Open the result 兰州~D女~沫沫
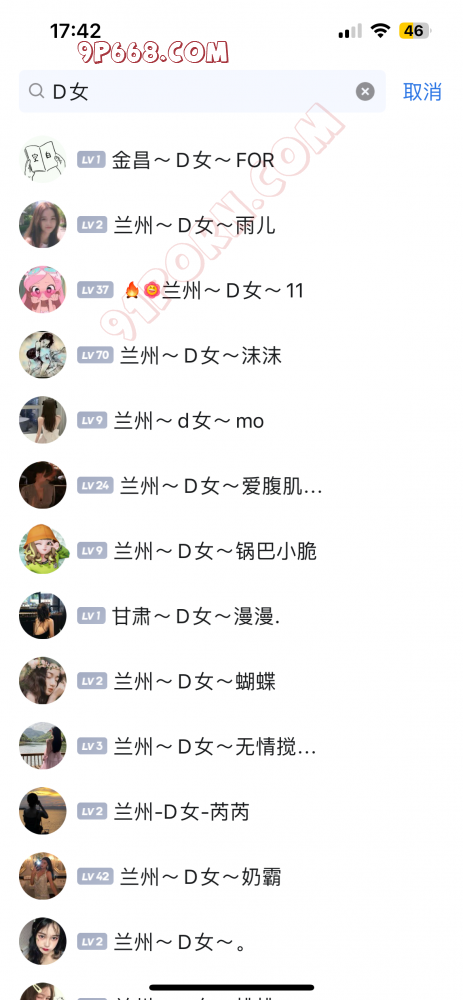This screenshot has width=463, height=1000. 232,355
